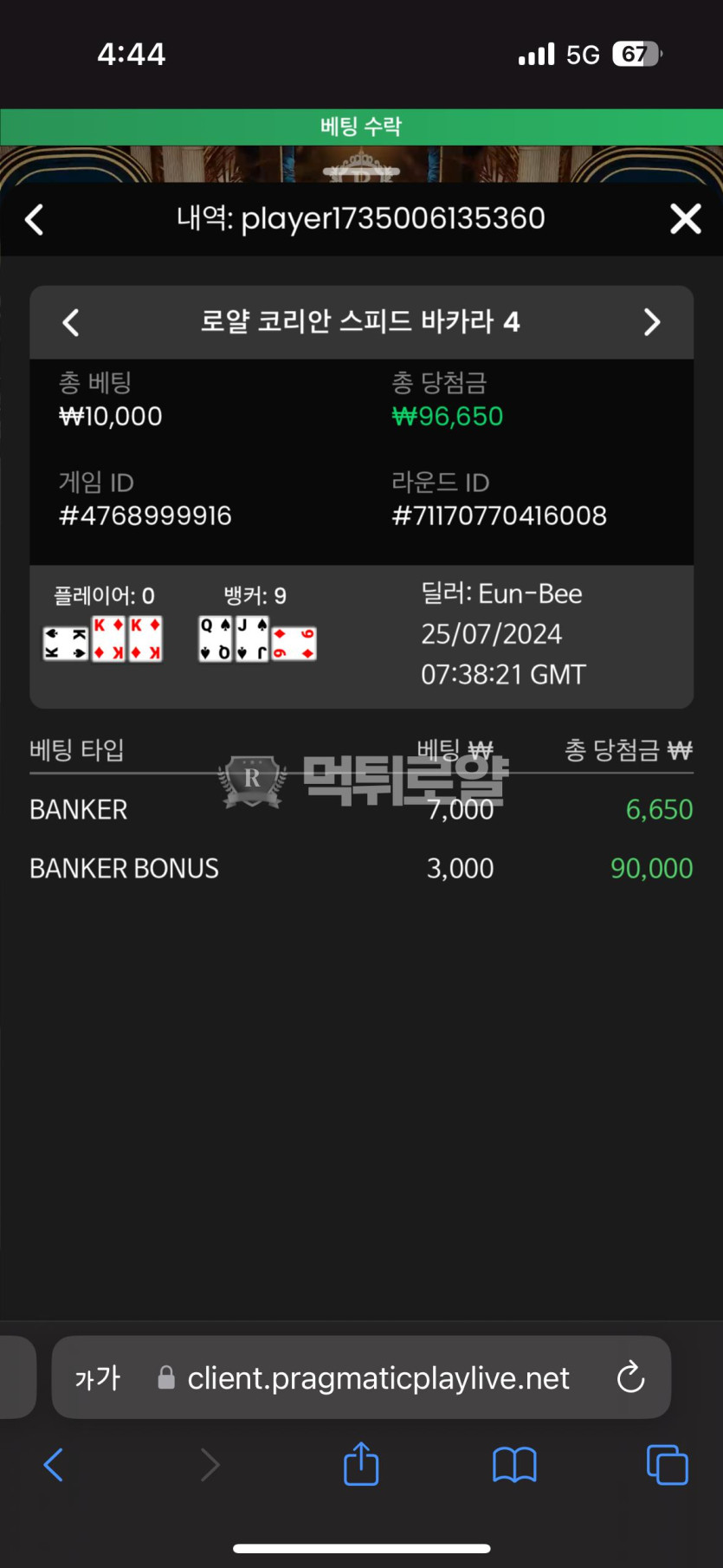Open Safari bookmarks
This screenshot has width=723, height=1568.
514,1465
